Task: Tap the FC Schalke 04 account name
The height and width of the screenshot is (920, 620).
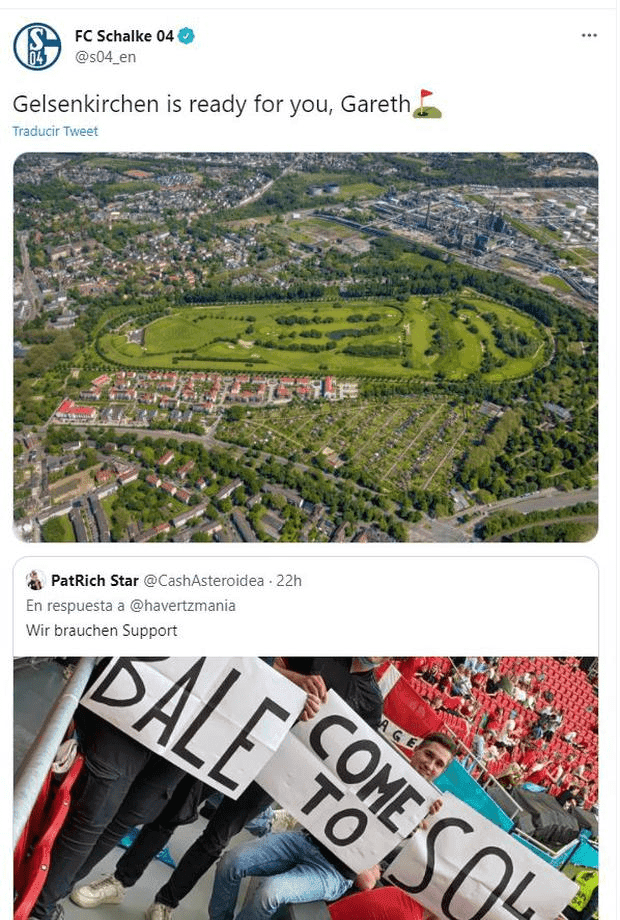Action: tap(124, 36)
